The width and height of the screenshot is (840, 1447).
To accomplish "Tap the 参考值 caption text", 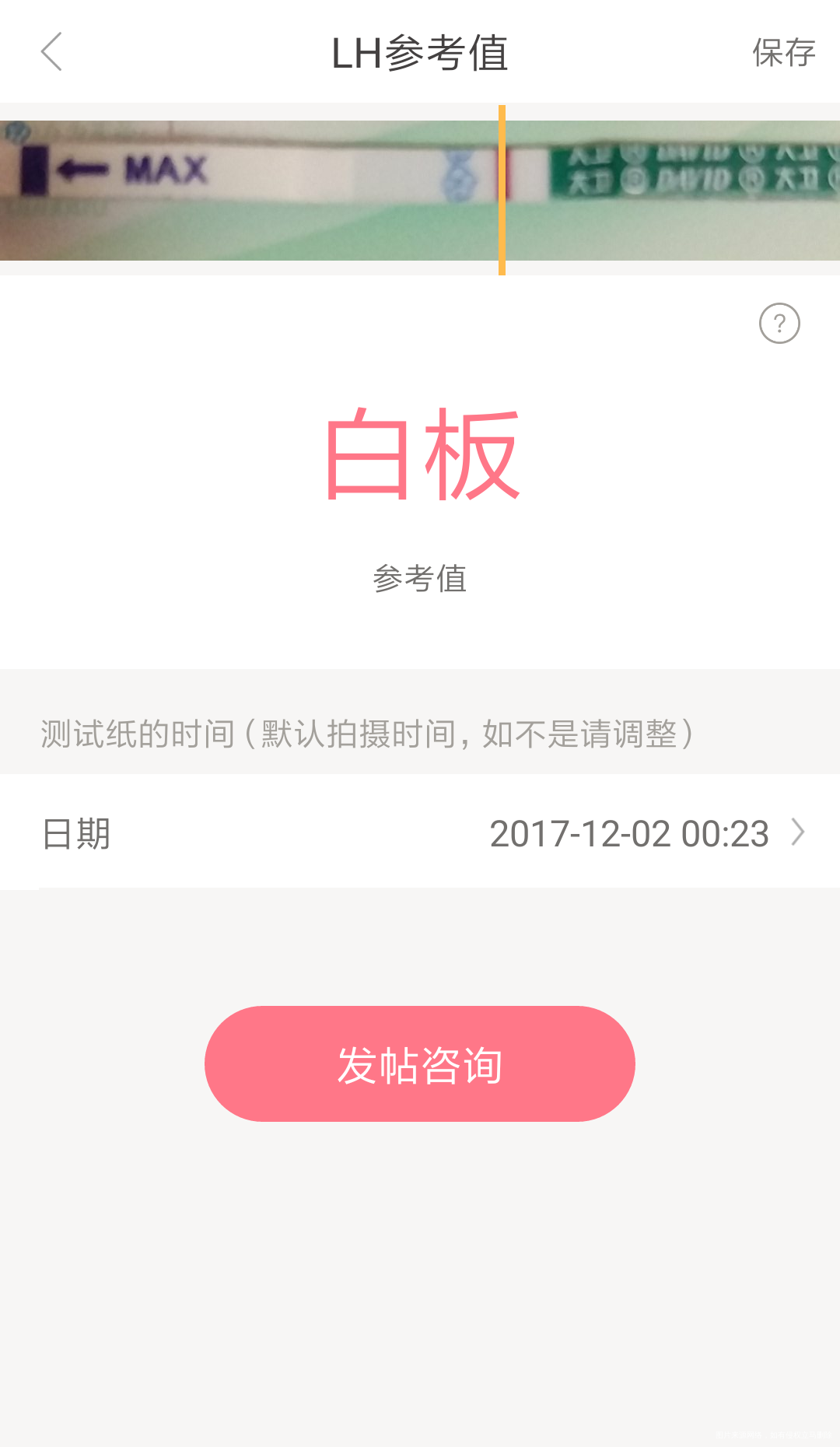I will point(420,579).
